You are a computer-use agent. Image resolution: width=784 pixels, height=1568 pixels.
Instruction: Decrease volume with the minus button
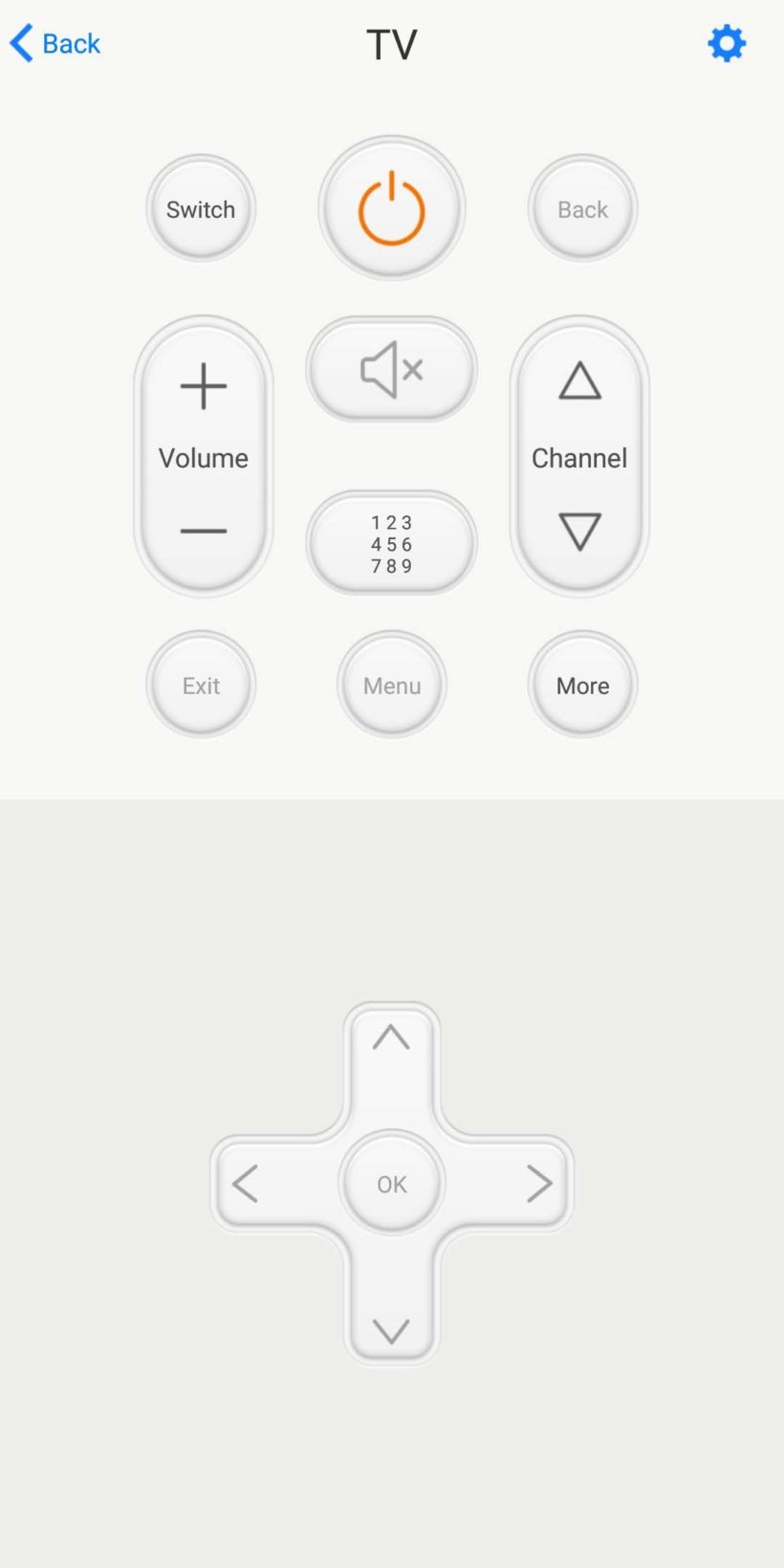point(204,532)
